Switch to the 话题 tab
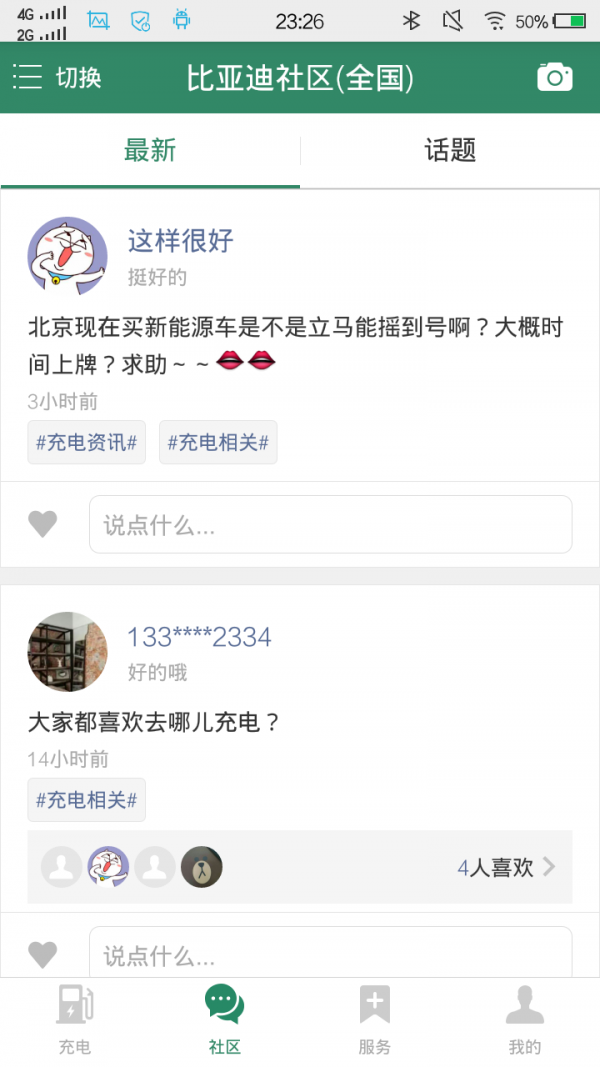 coord(450,151)
